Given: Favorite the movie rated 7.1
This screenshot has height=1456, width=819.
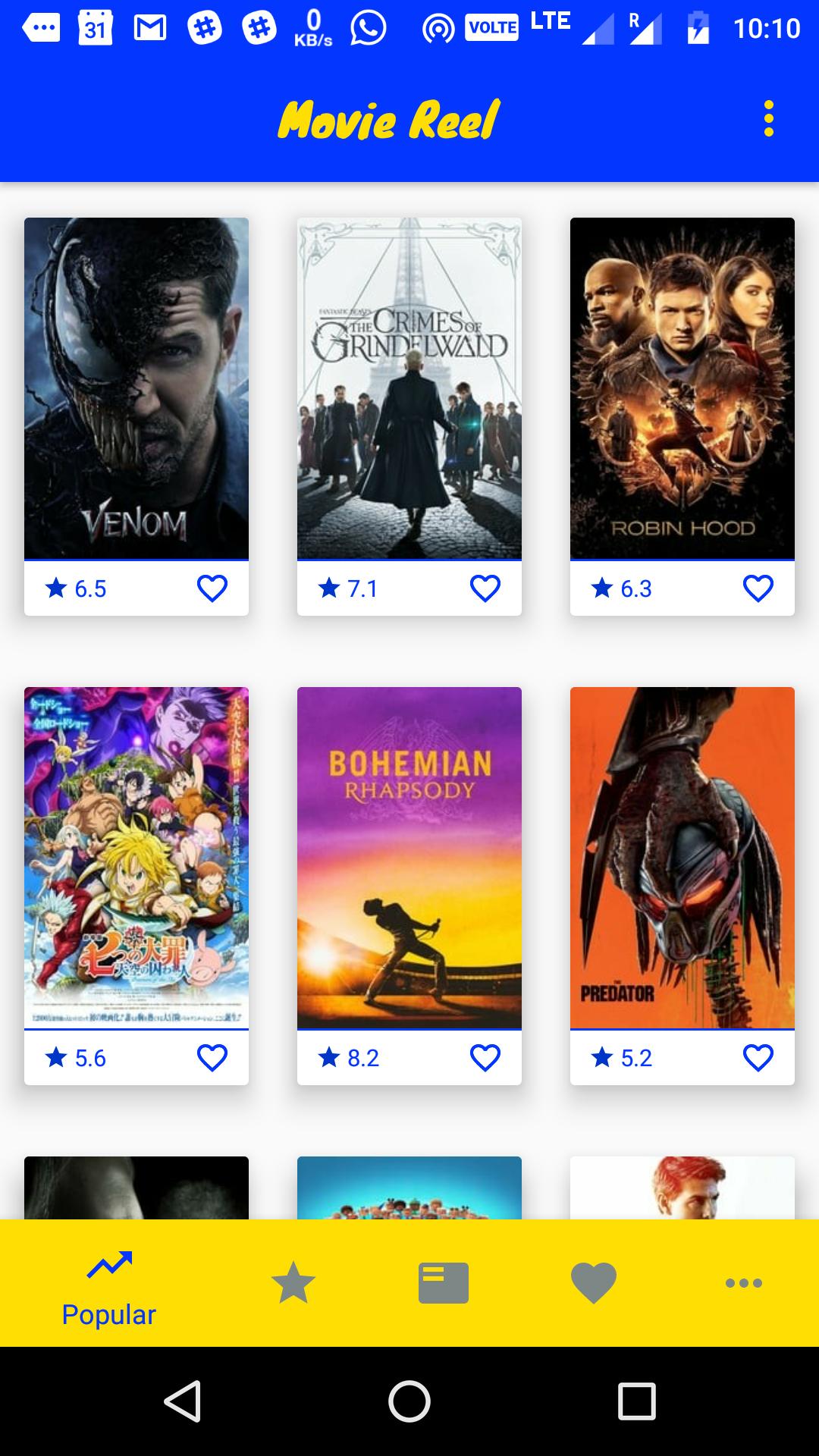Looking at the screenshot, I should click(485, 588).
